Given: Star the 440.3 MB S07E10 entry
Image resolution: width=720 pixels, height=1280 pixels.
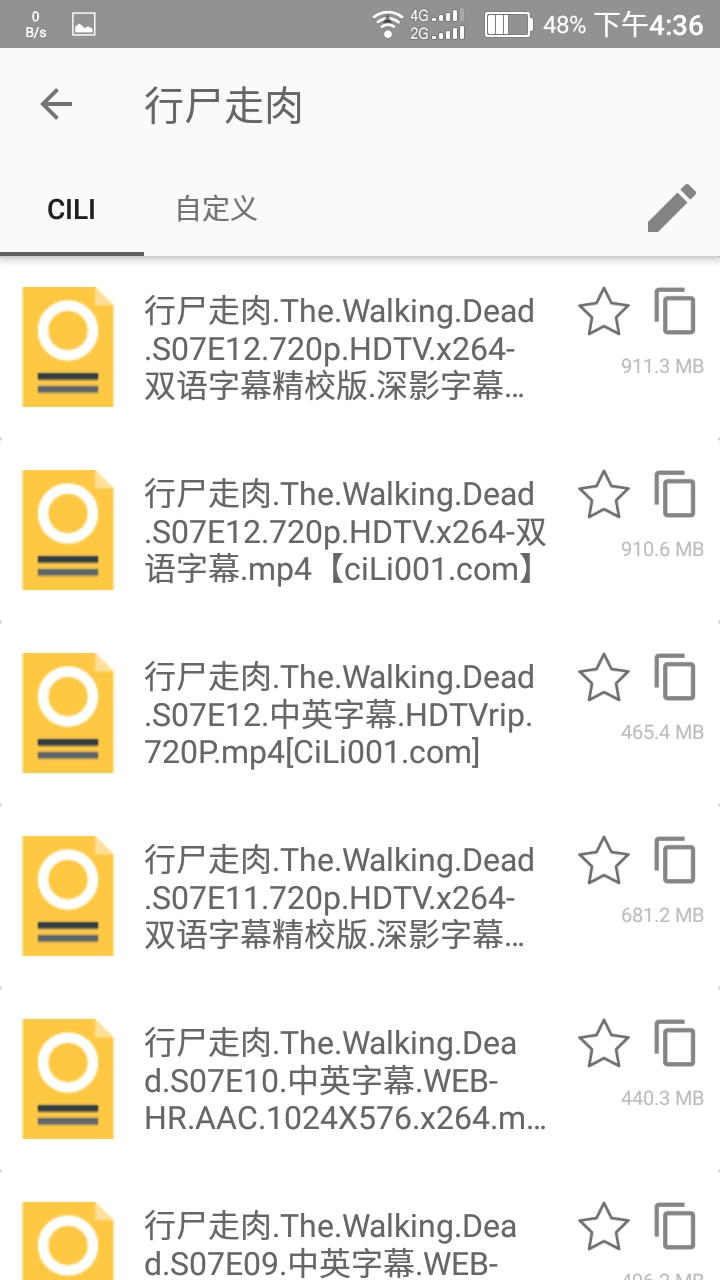Looking at the screenshot, I should pyautogui.click(x=603, y=1043).
